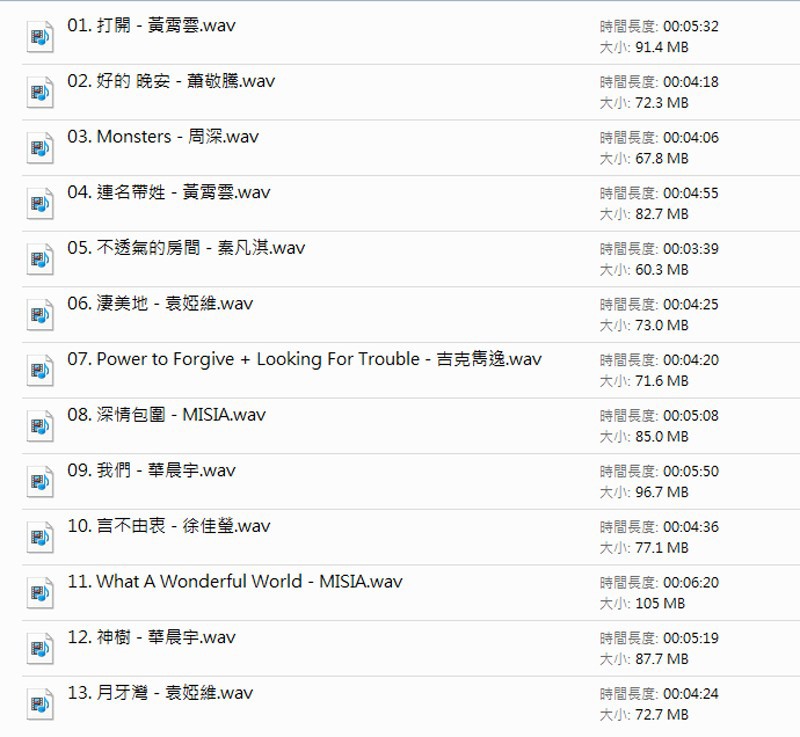Open 03. Monsters - 周深.wav

[x=163, y=137]
